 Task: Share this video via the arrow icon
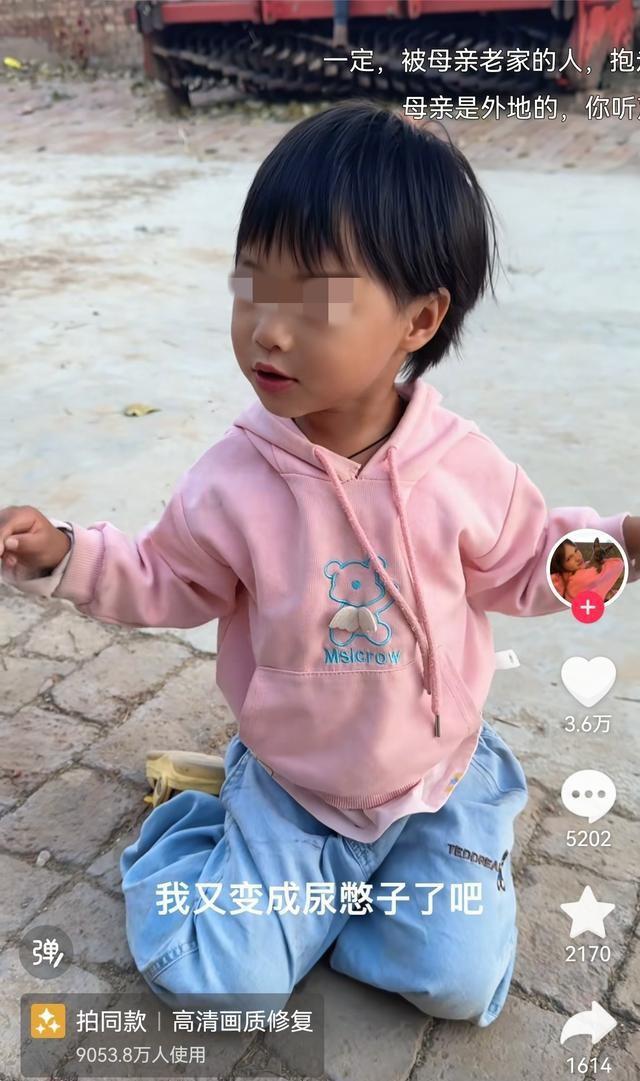coord(588,1025)
